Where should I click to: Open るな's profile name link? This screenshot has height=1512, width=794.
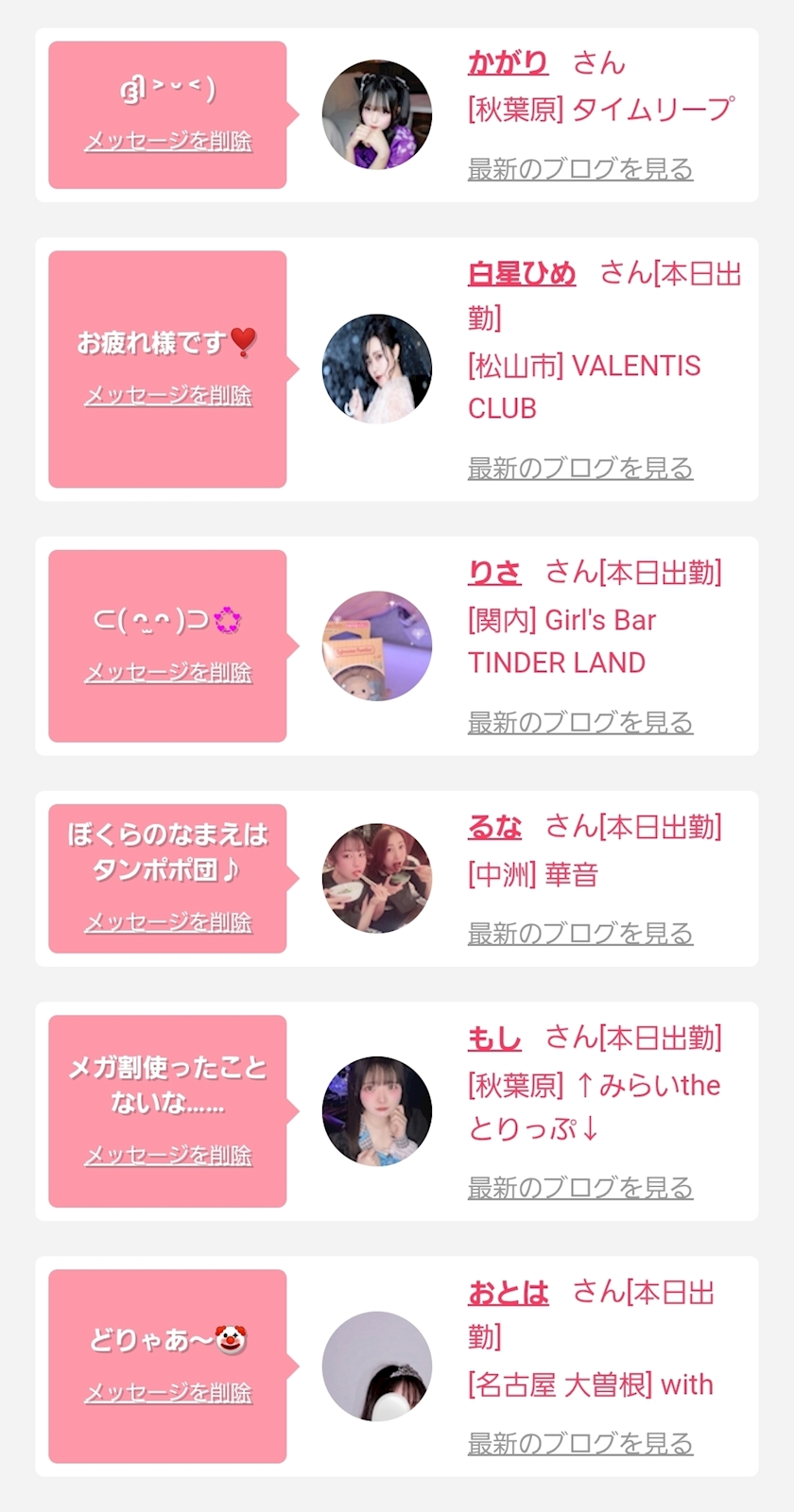coord(494,827)
